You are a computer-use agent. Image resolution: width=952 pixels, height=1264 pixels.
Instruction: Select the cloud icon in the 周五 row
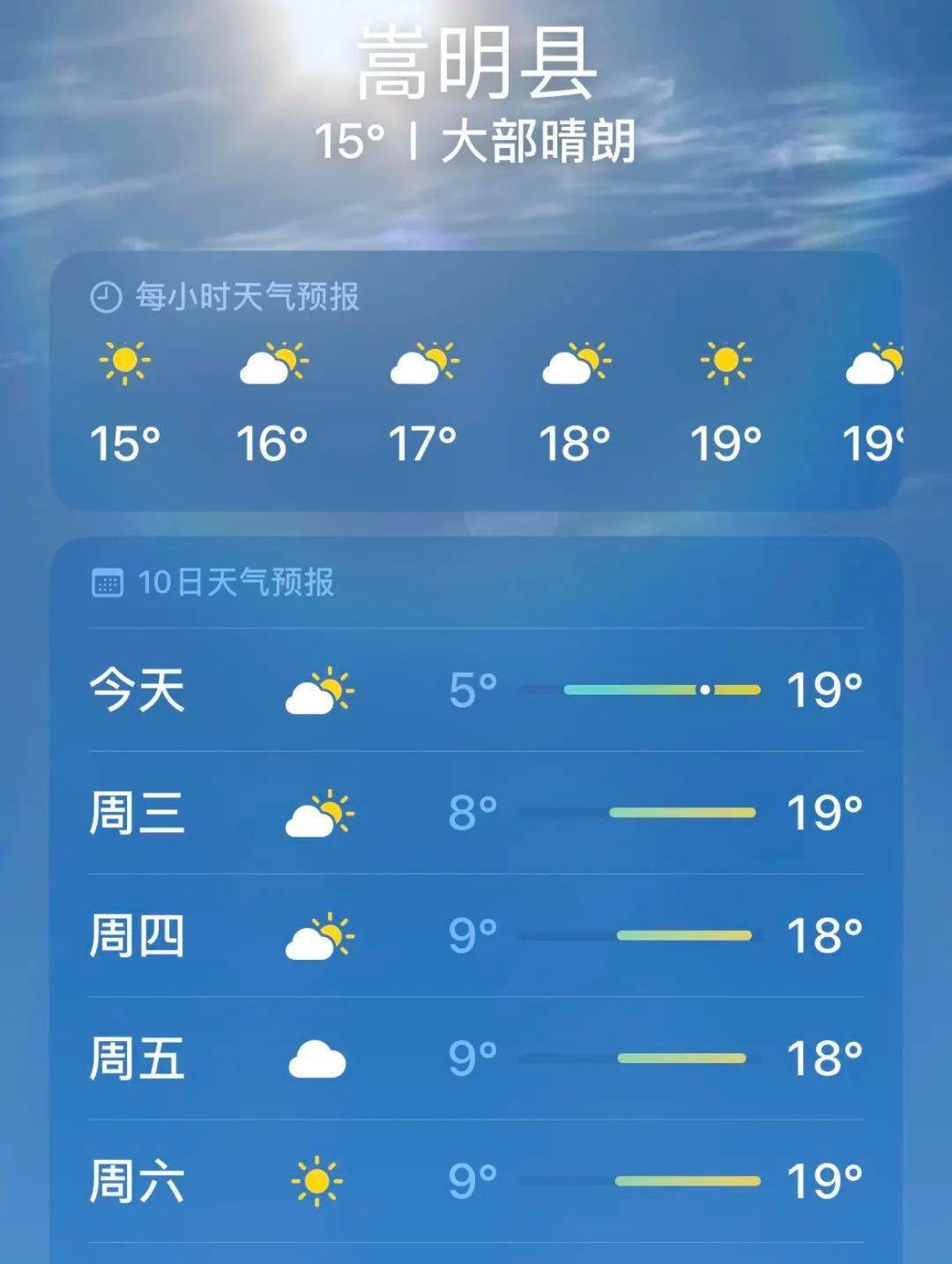(x=317, y=1060)
